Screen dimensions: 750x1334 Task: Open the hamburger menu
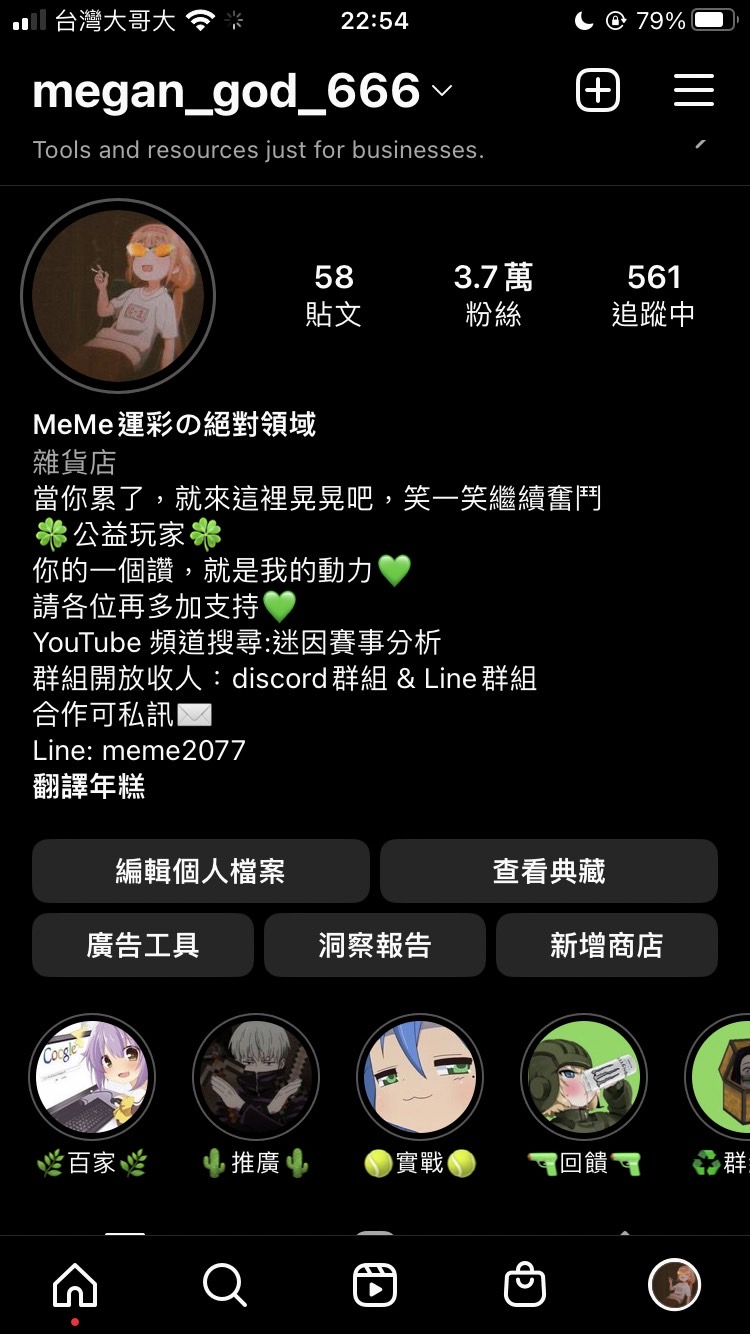[693, 91]
